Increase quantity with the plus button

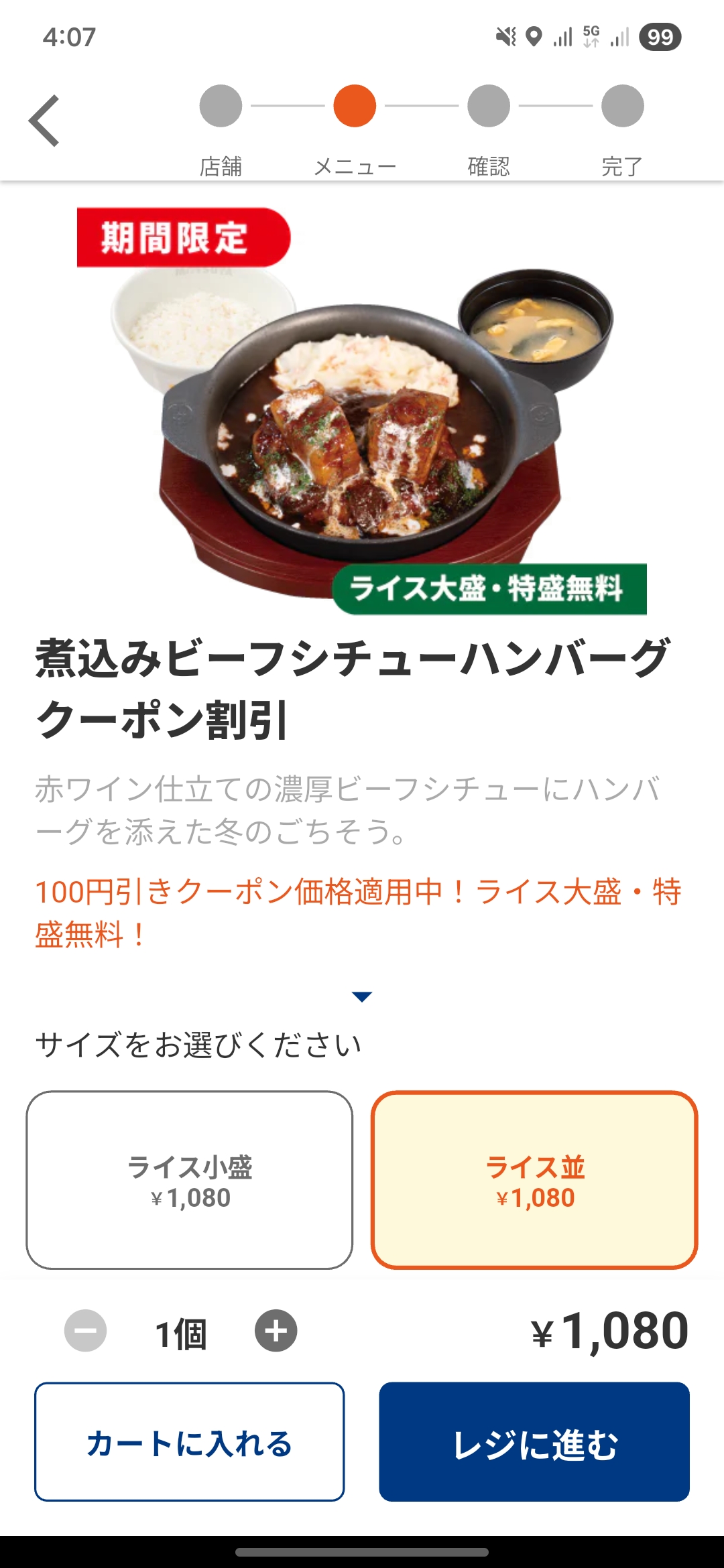pos(276,1331)
